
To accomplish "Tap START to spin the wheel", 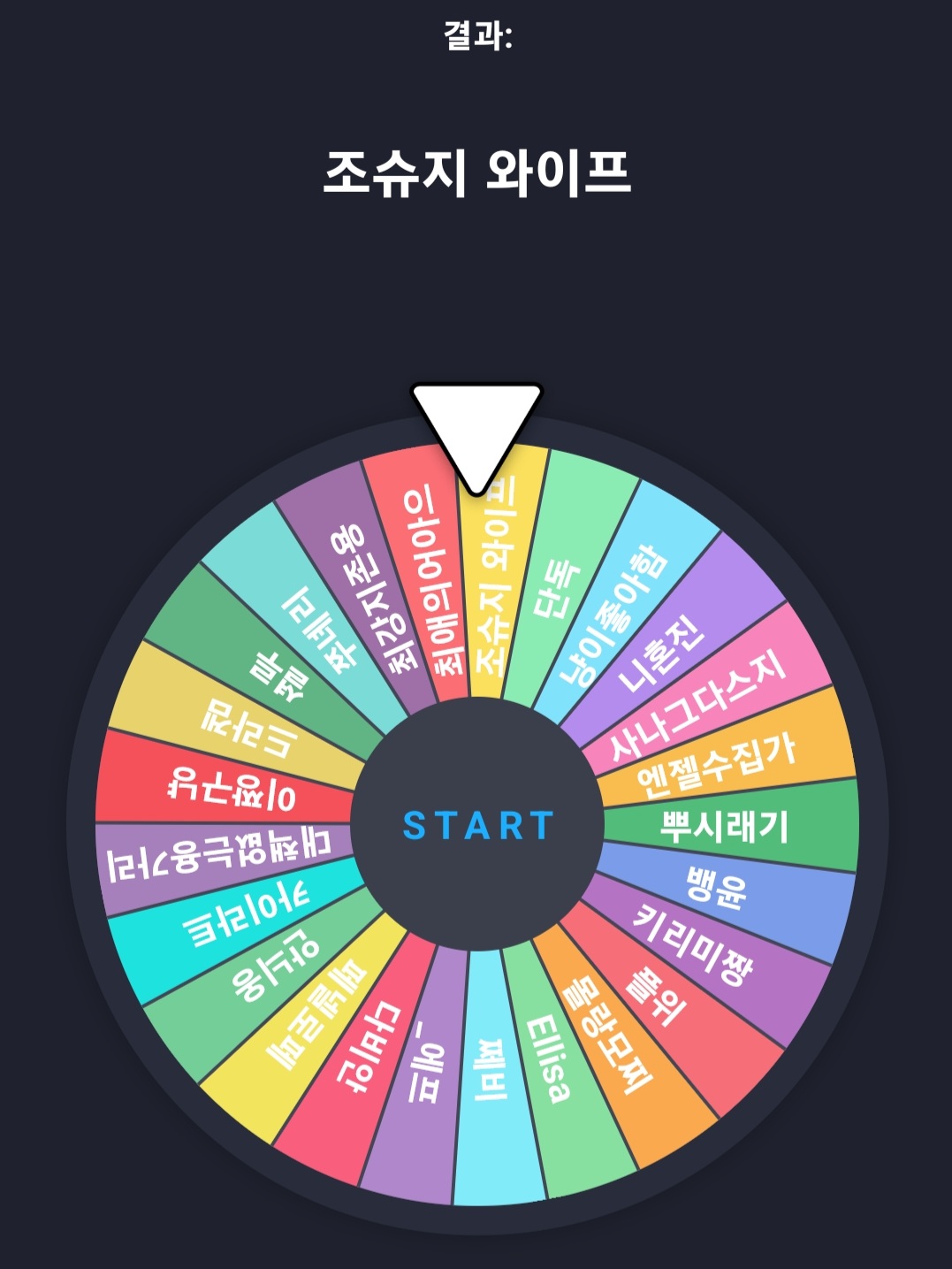I will click(477, 825).
